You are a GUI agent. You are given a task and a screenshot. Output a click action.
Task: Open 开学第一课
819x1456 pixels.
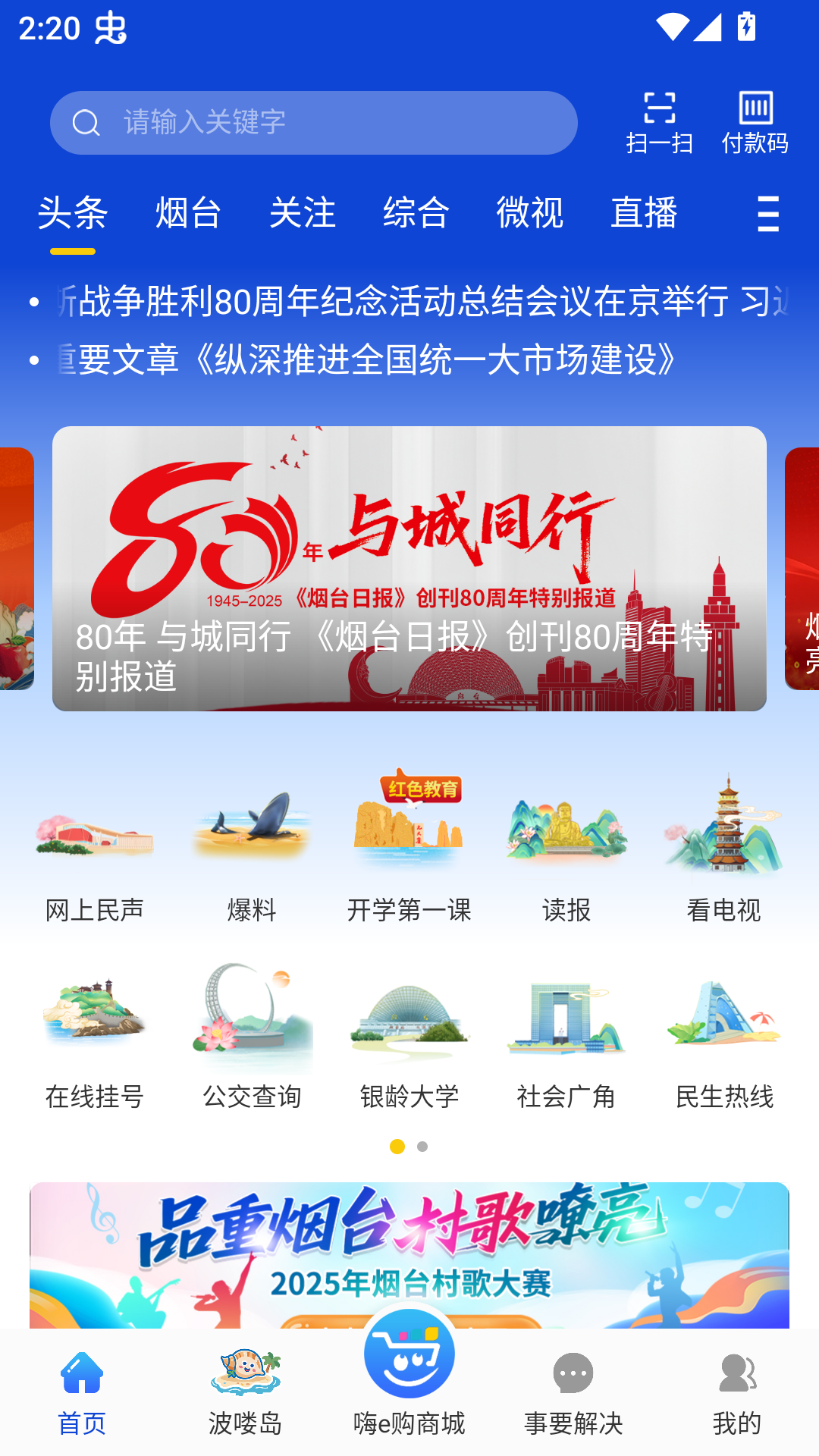(x=409, y=848)
